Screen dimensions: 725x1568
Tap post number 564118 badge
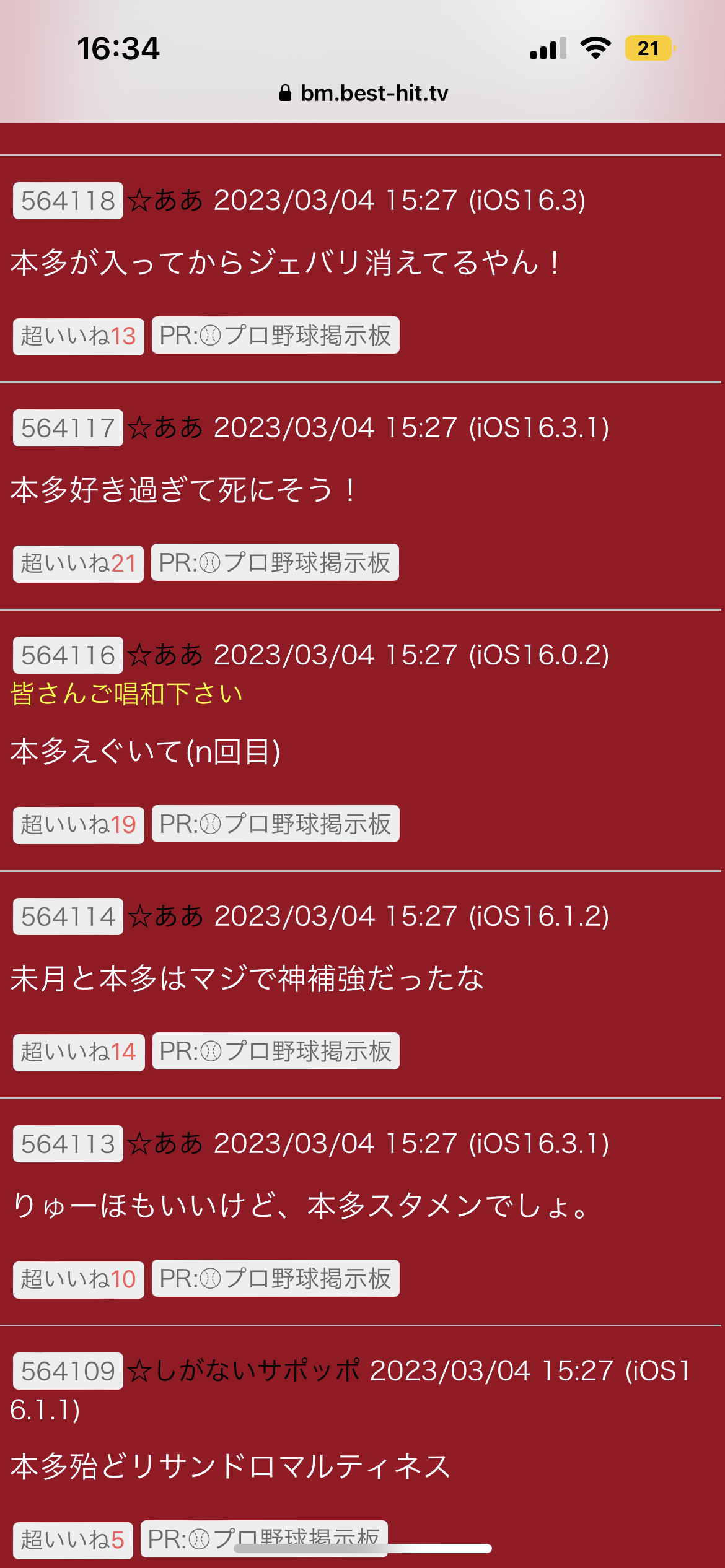coord(68,201)
